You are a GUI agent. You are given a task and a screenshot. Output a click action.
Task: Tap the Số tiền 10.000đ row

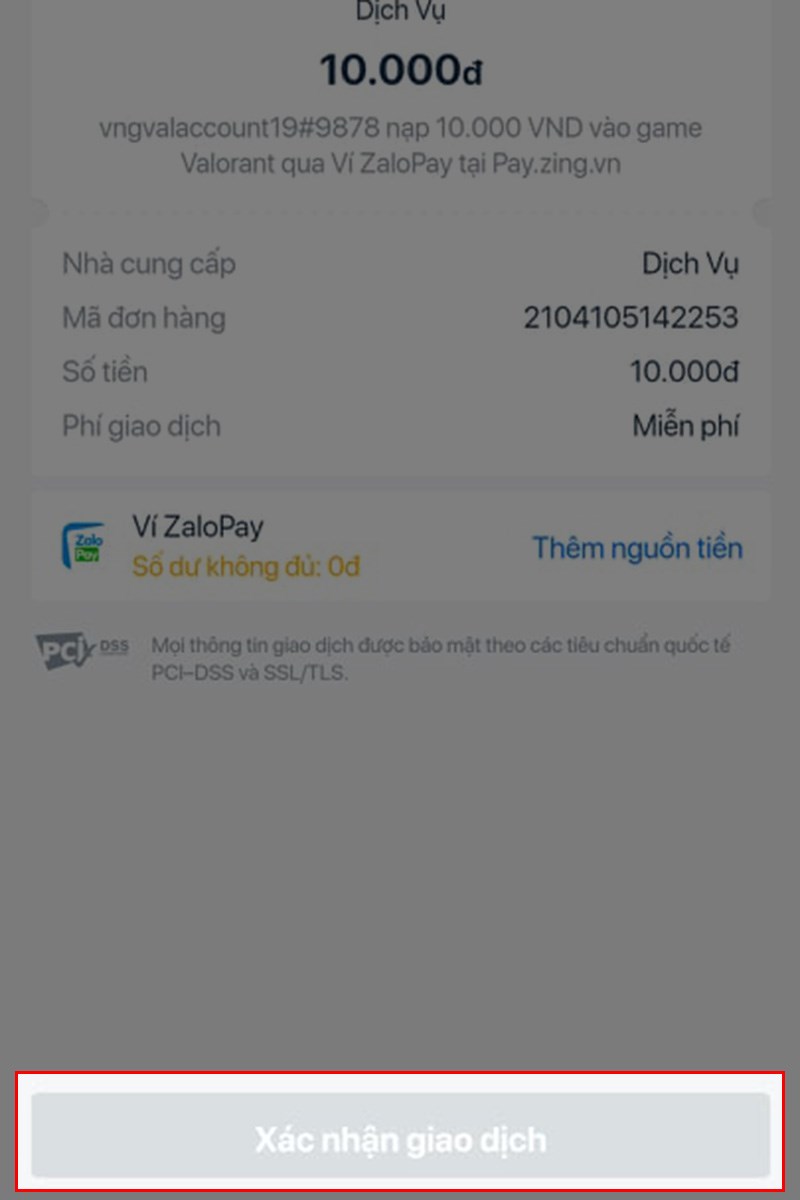click(x=399, y=371)
